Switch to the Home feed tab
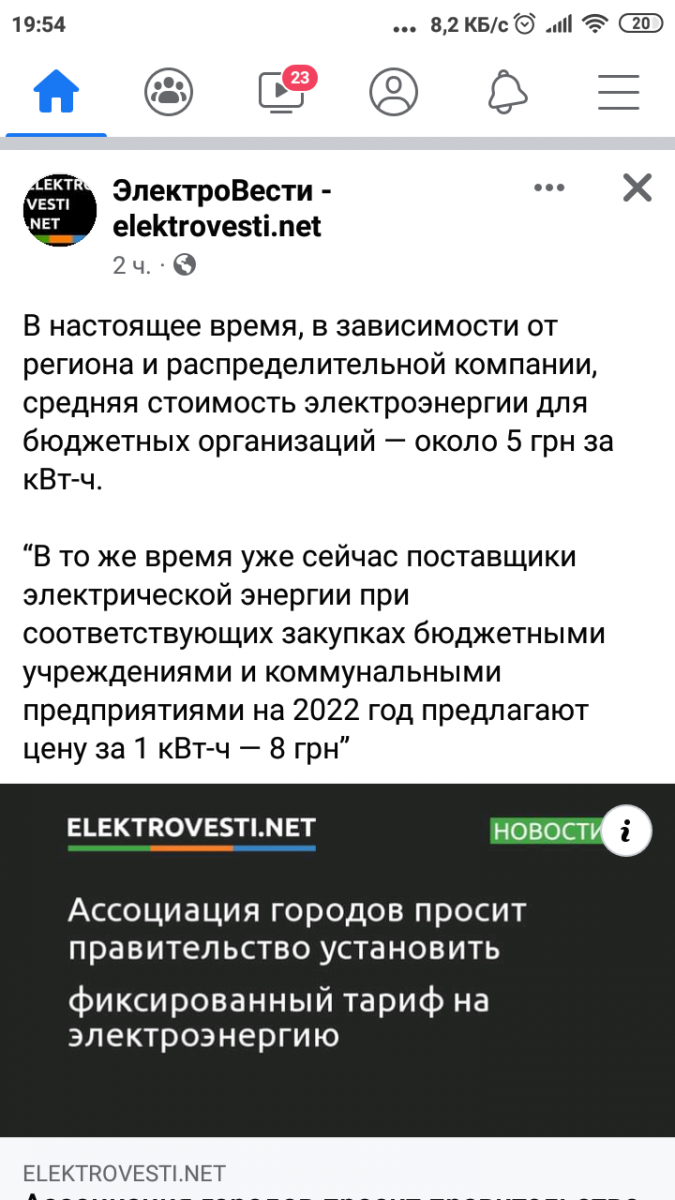675x1200 pixels. tap(56, 91)
